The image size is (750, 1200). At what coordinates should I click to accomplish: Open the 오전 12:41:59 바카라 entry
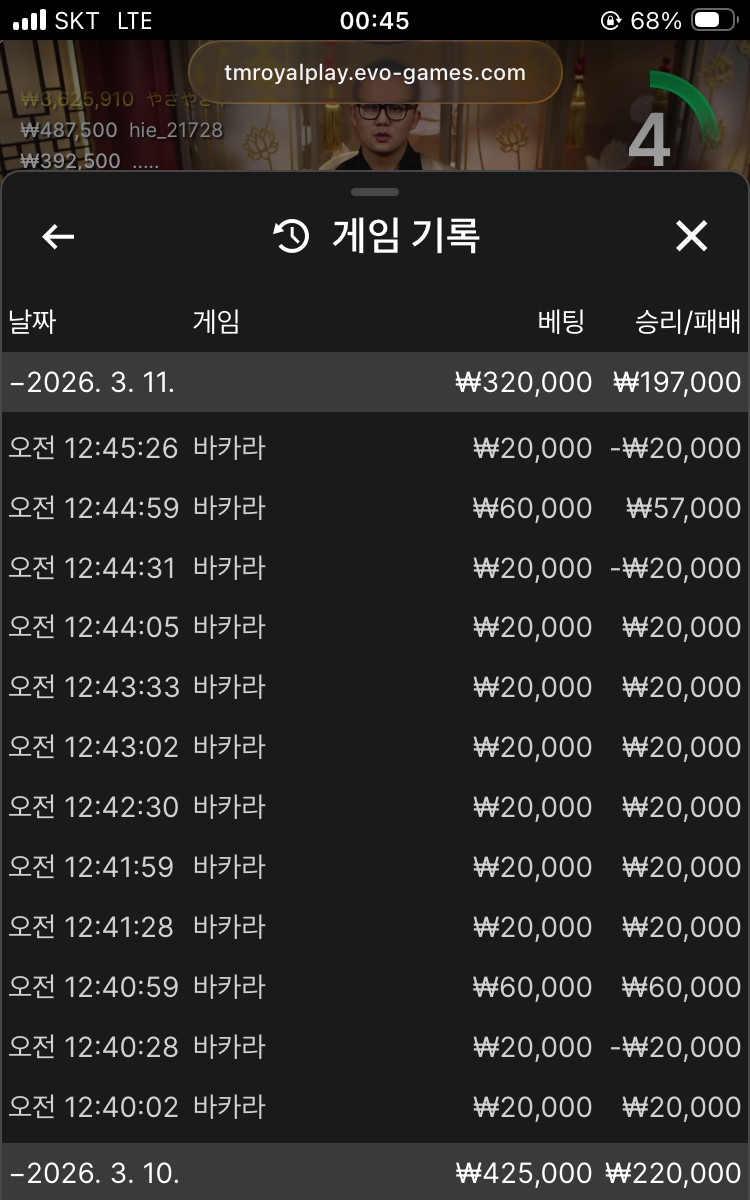(374, 867)
